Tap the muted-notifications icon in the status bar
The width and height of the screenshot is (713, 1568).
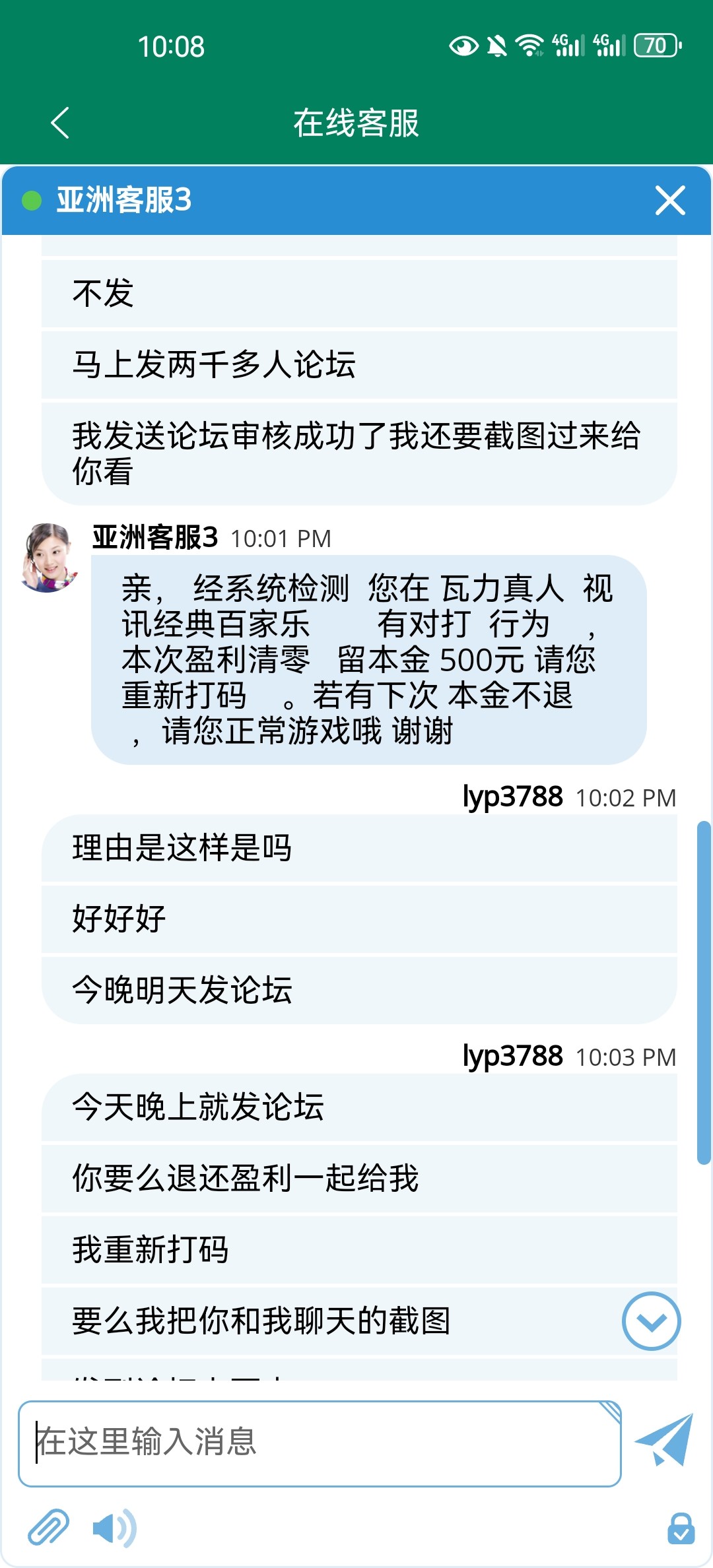pyautogui.click(x=496, y=46)
